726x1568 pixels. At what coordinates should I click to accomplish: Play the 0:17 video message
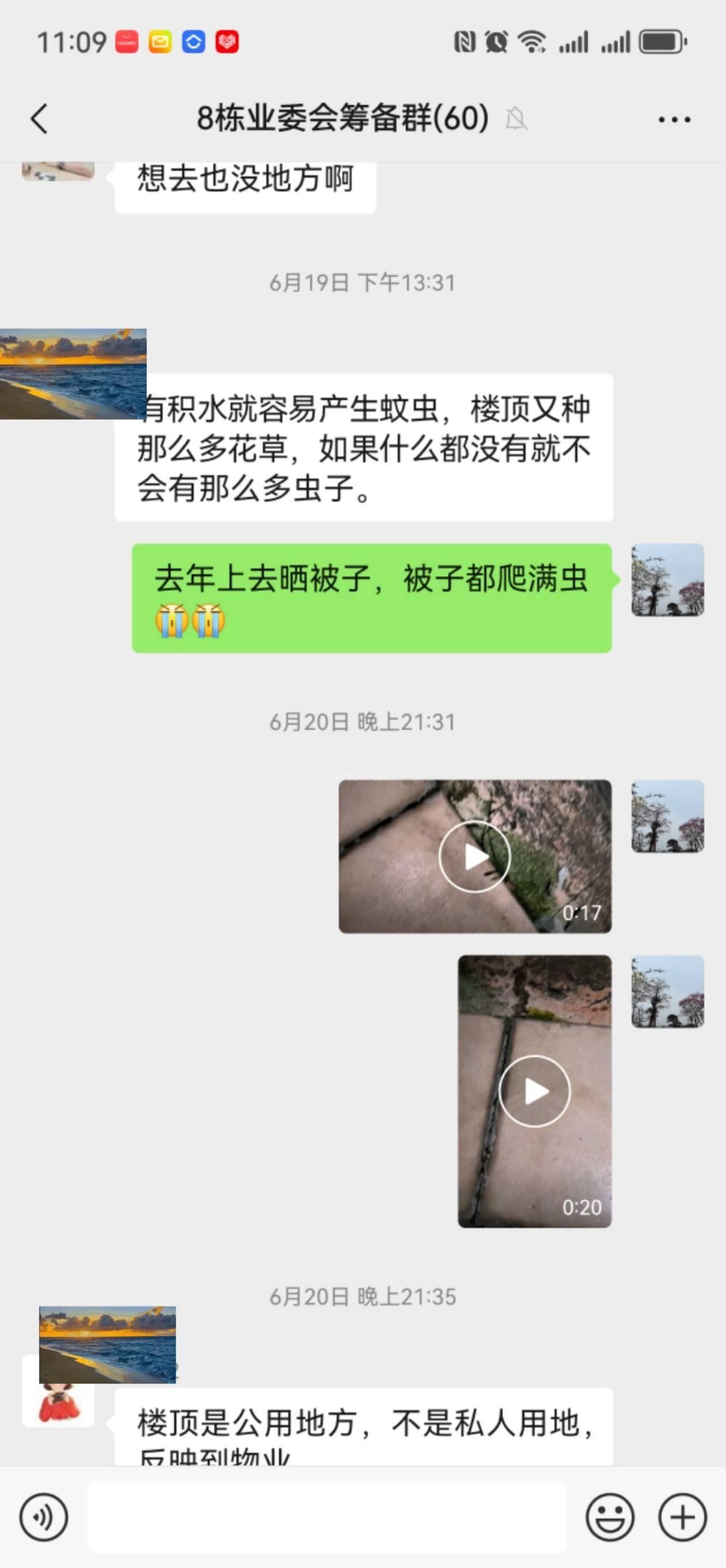coord(475,857)
